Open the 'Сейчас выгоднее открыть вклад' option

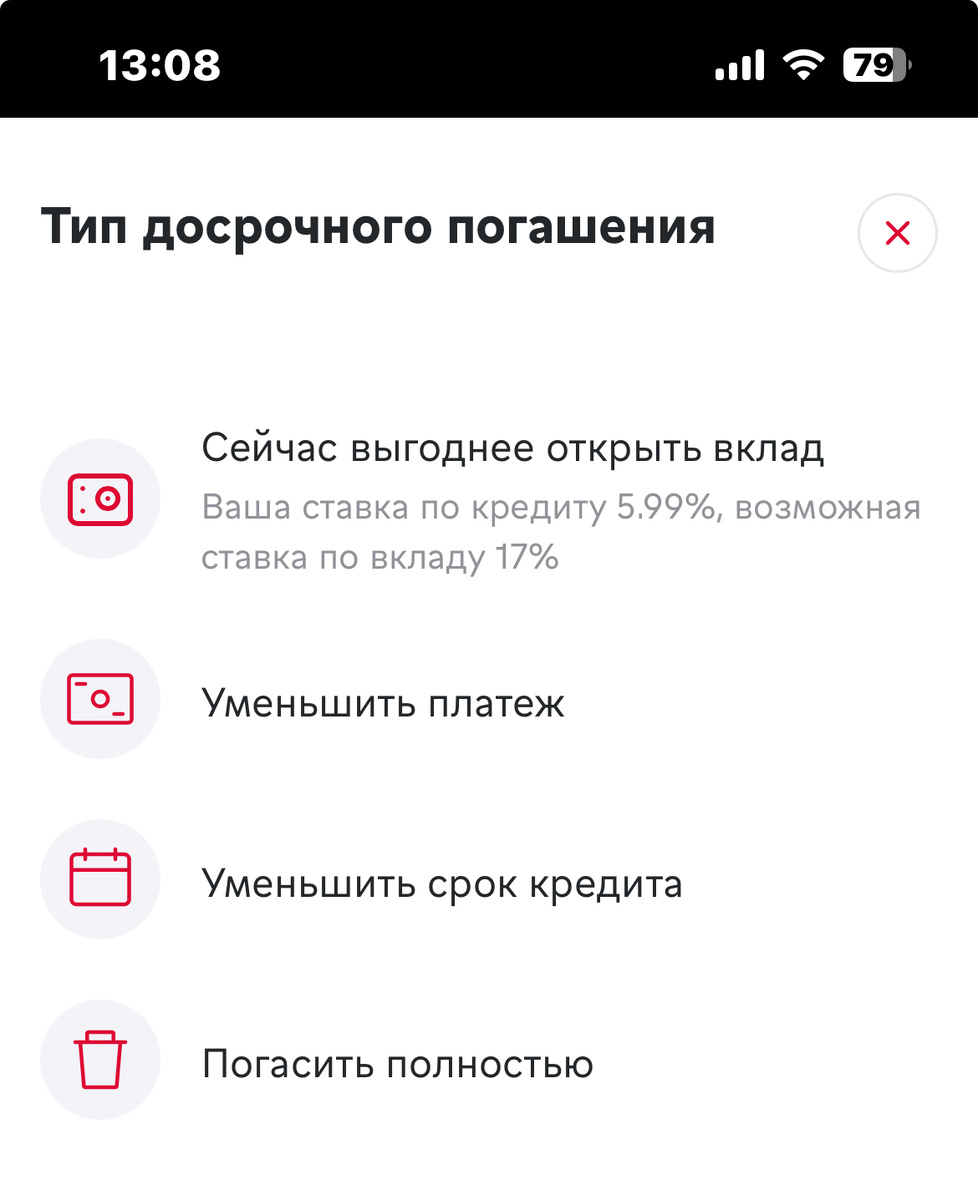click(489, 500)
